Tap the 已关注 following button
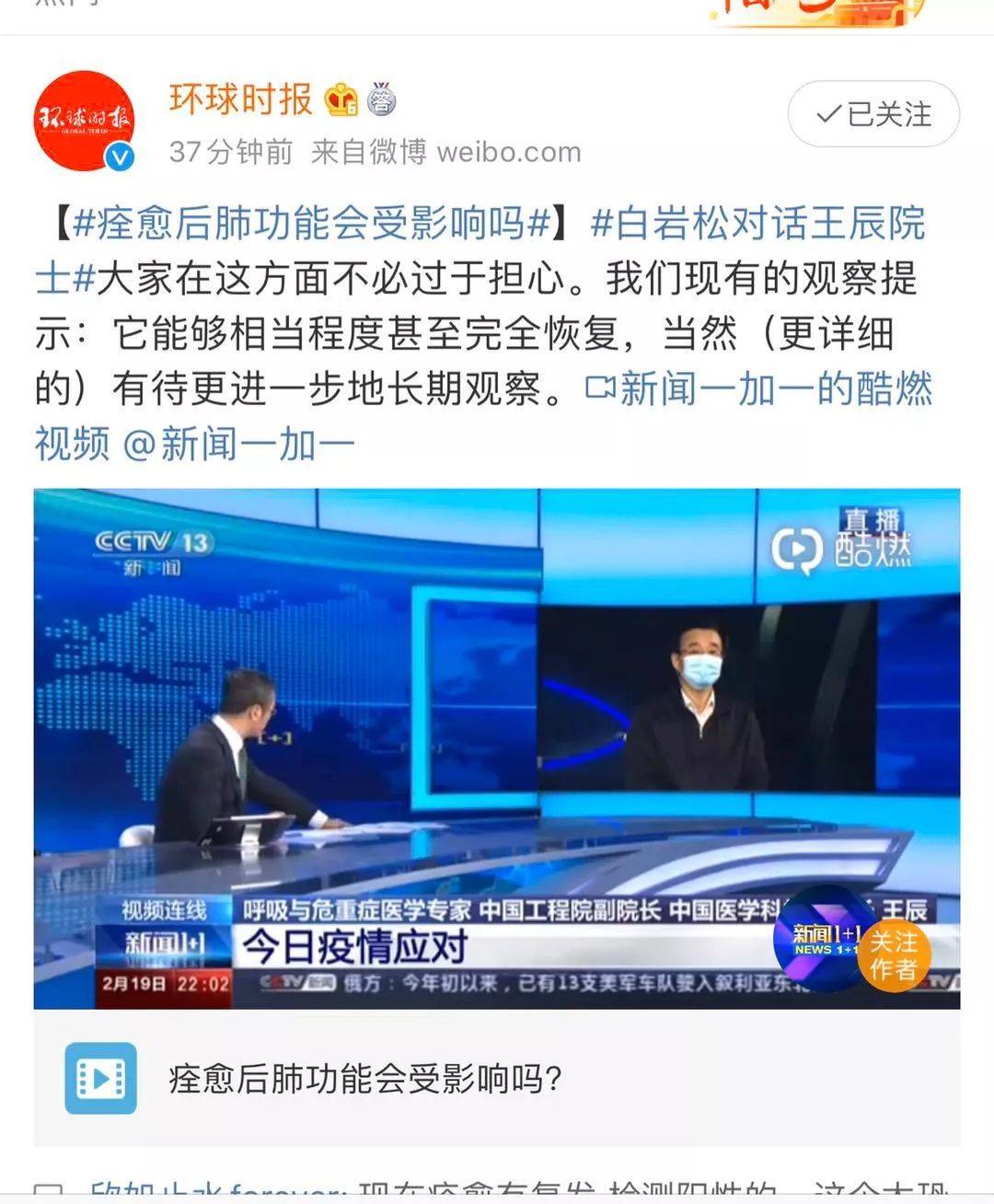Viewport: 994px width, 1204px height. click(873, 114)
